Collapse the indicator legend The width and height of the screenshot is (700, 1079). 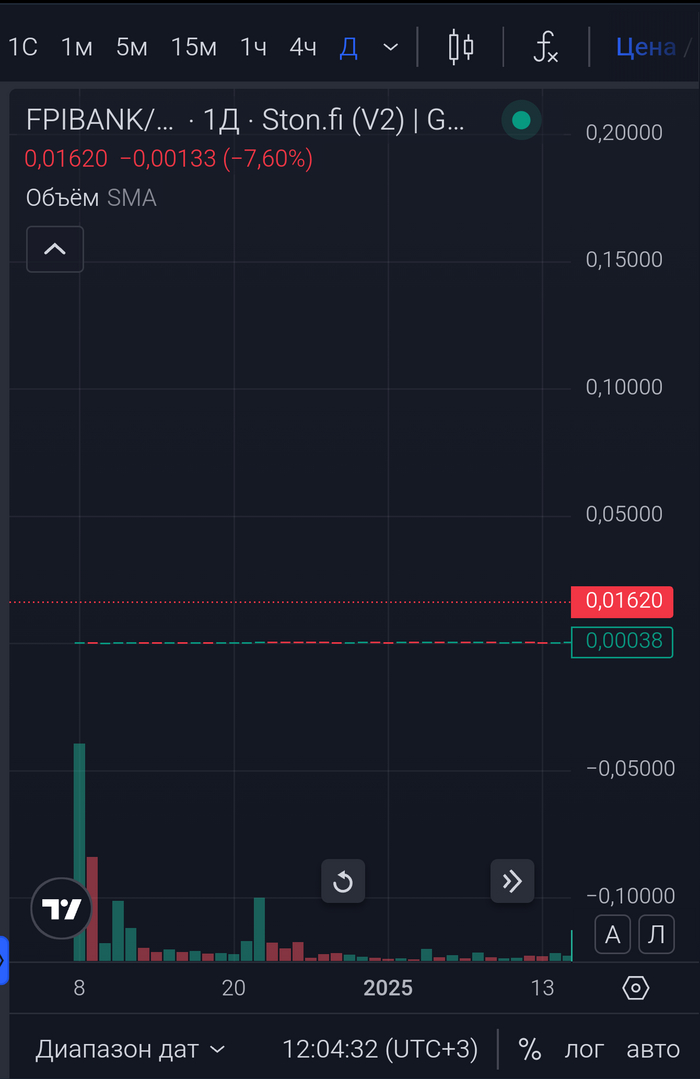(55, 249)
